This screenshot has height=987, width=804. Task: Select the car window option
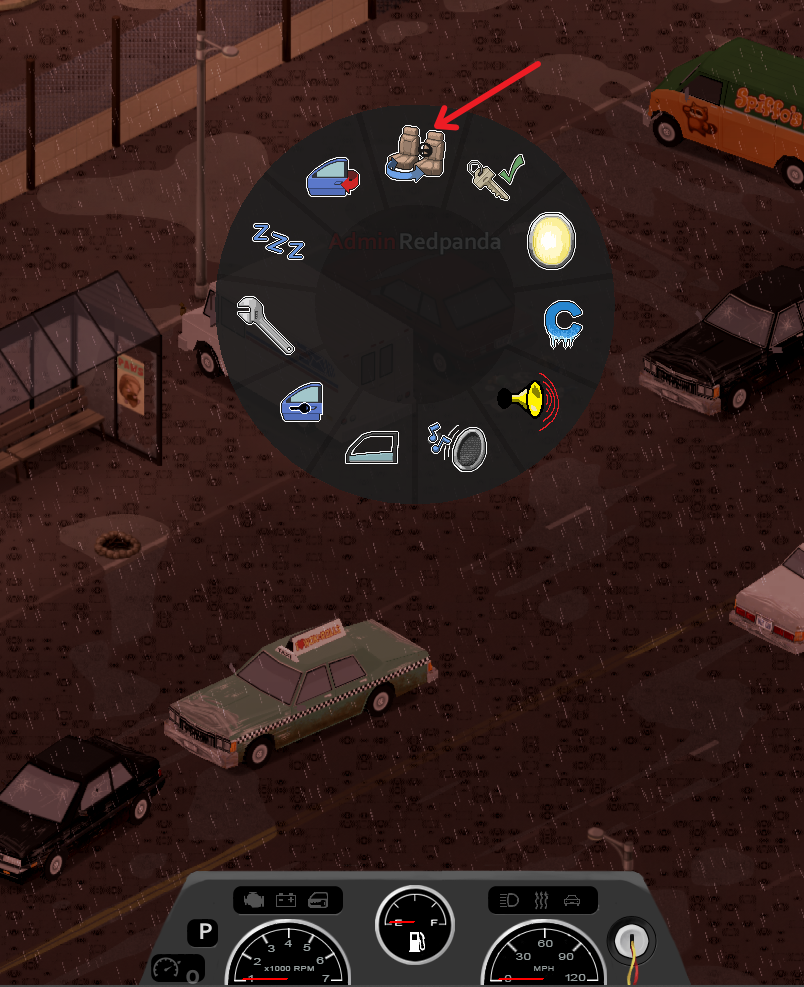point(371,447)
